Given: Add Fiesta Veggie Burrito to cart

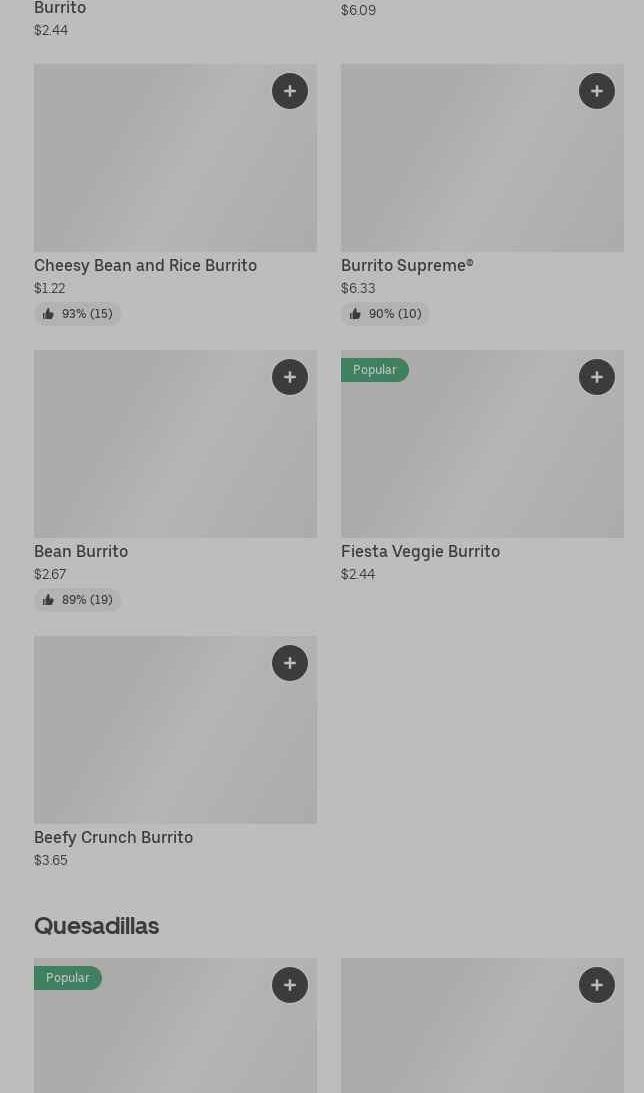Looking at the screenshot, I should 597,377.
